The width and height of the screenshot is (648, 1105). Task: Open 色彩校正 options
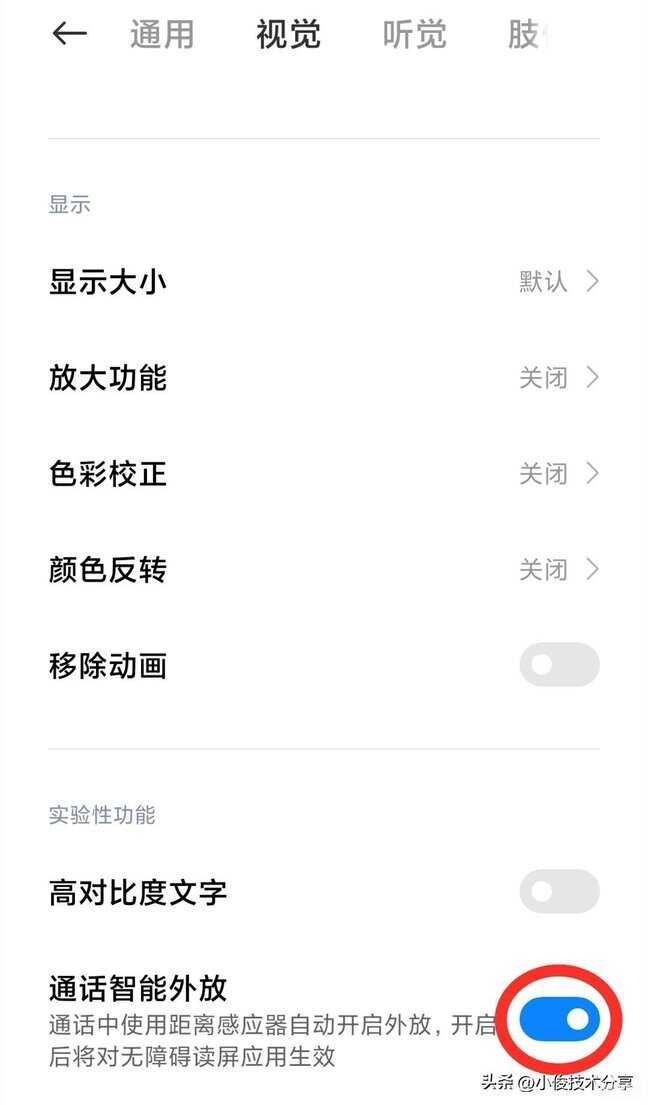tap(323, 474)
